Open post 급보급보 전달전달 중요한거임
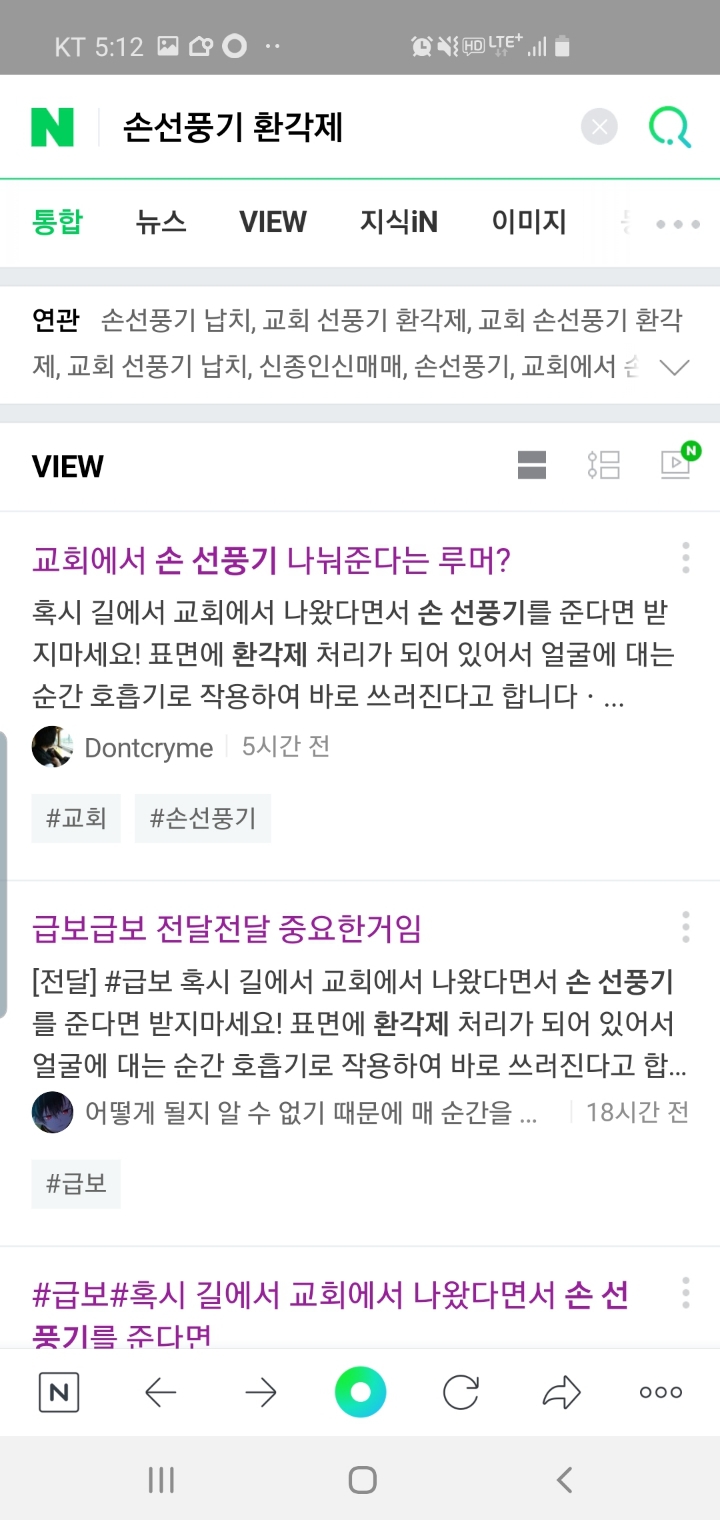The height and width of the screenshot is (1520, 720). click(227, 928)
